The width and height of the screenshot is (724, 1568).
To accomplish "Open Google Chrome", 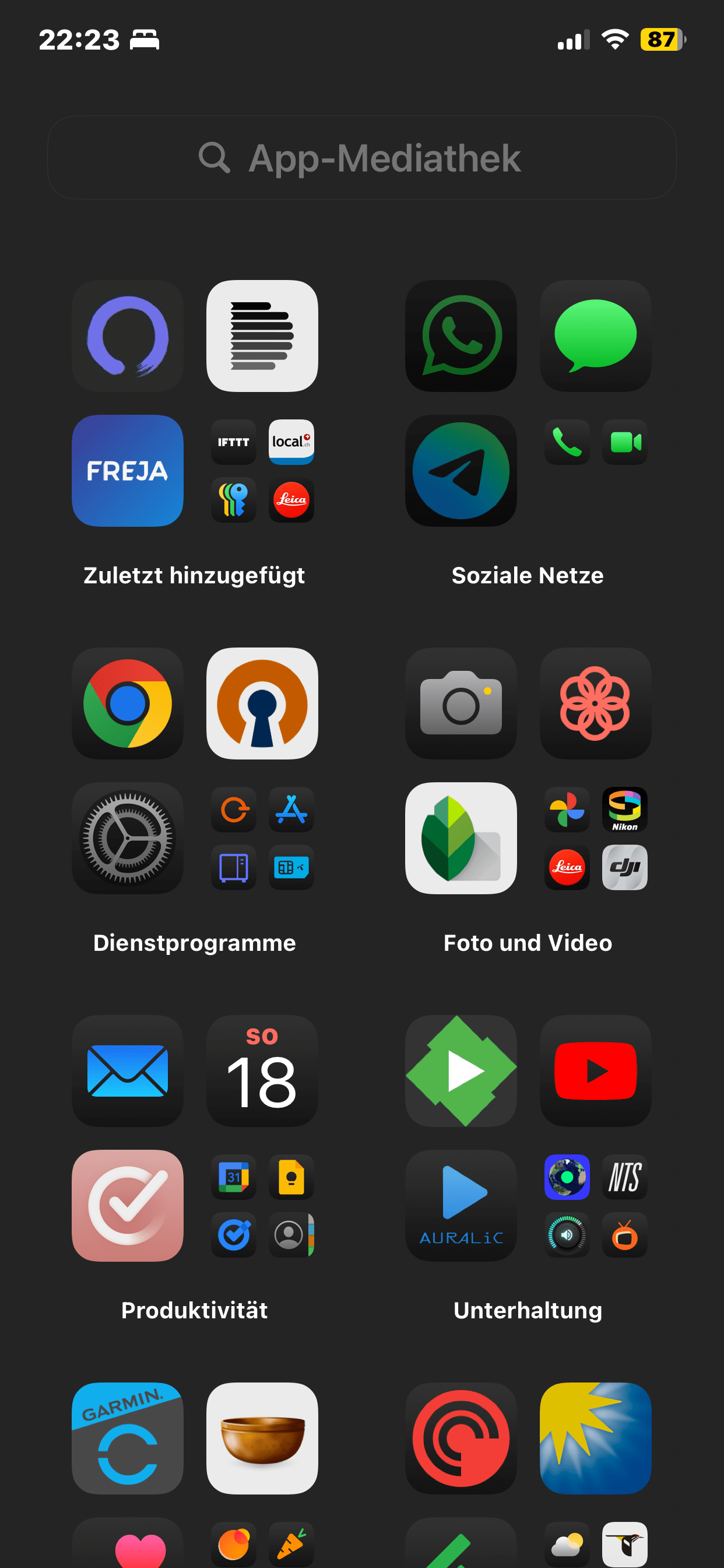I will [127, 703].
